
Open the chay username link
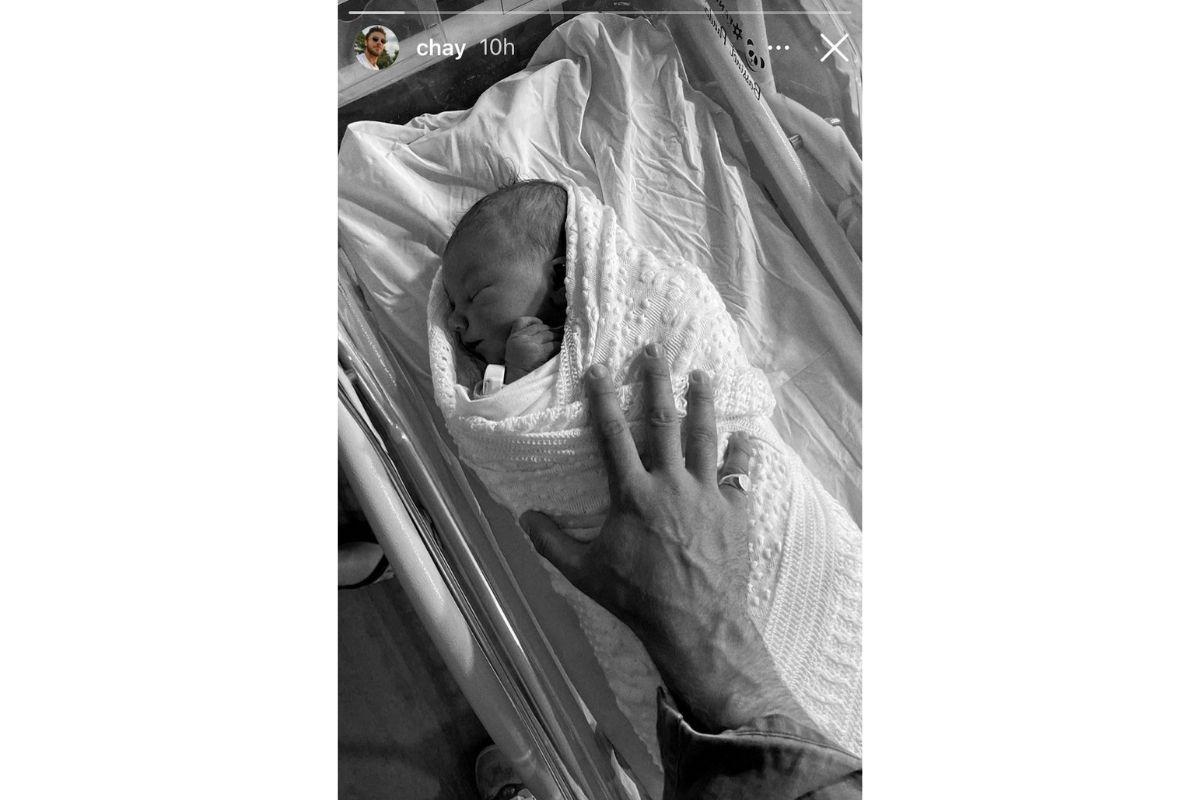(x=441, y=48)
